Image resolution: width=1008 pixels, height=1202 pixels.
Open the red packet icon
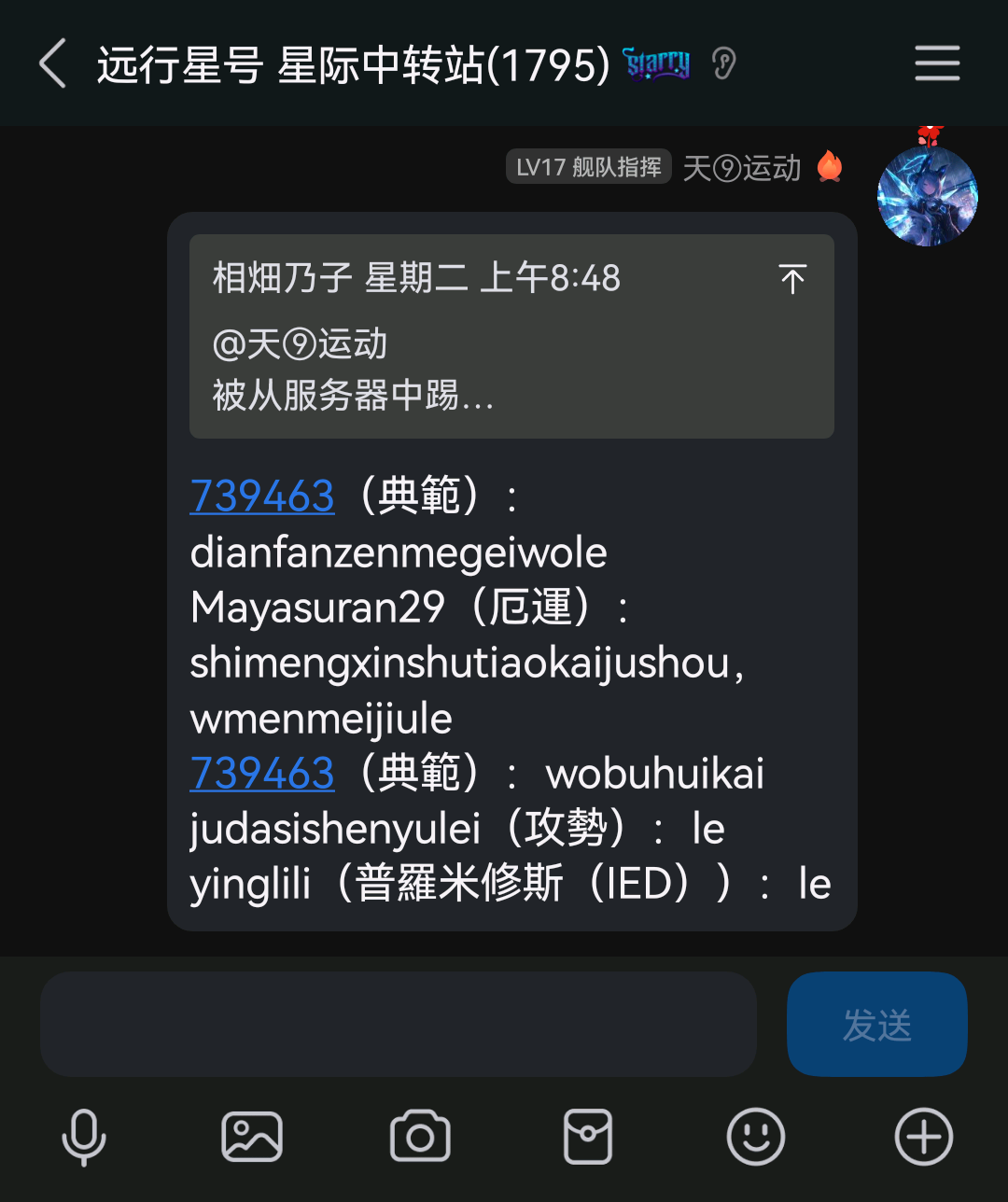click(x=587, y=1136)
